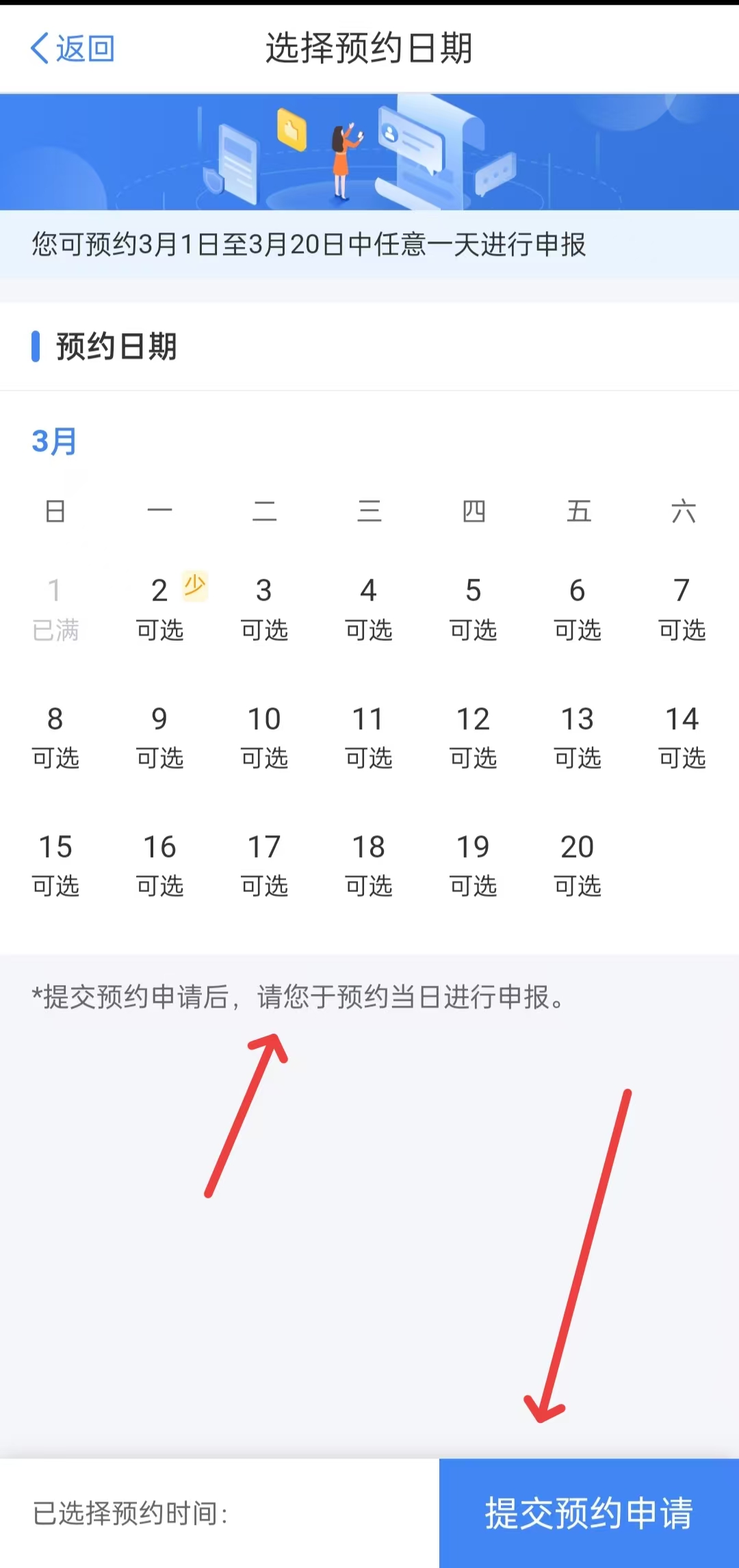The height and width of the screenshot is (1568, 739).
Task: Submit with 提交预约申请 button
Action: pyautogui.click(x=588, y=1513)
